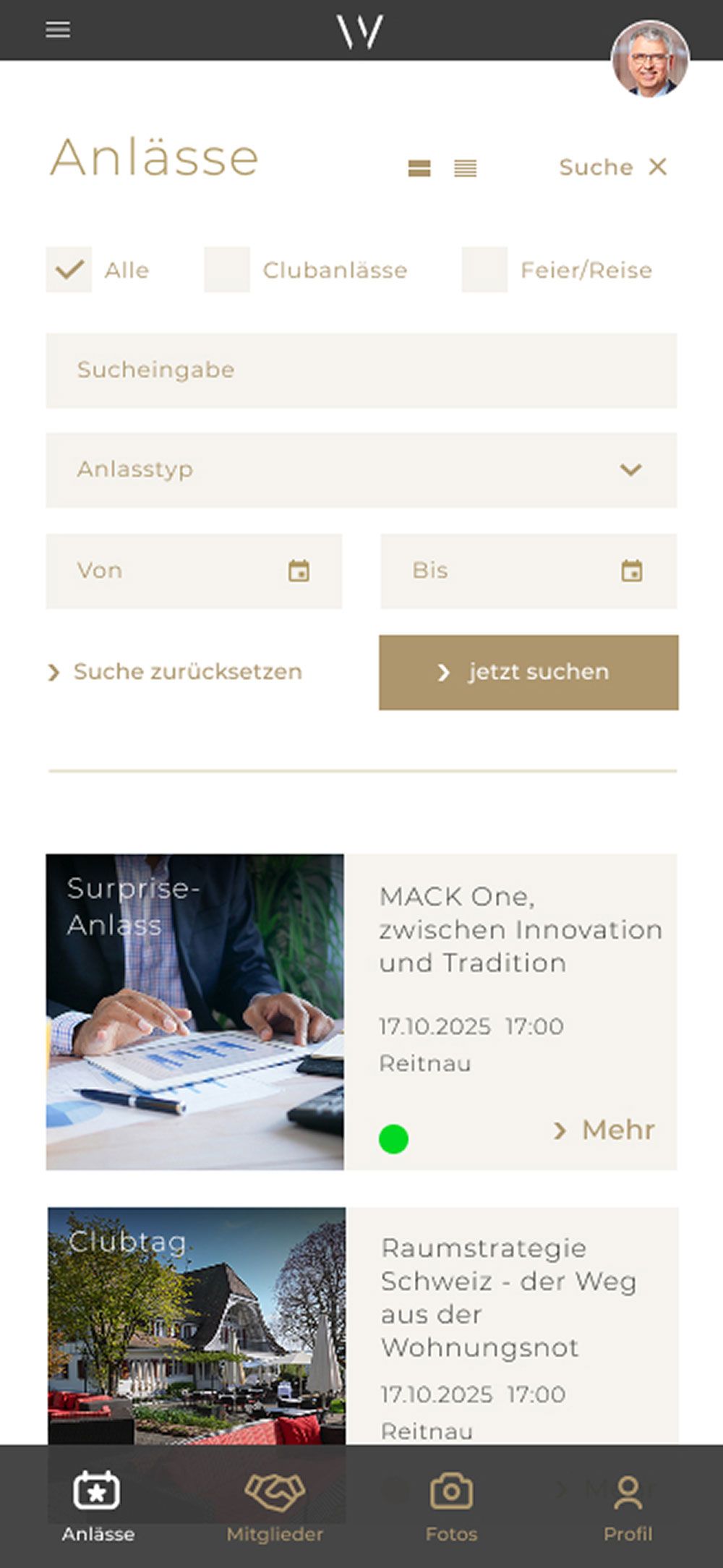The height and width of the screenshot is (1568, 723).
Task: Tap the jetzt suchen button
Action: [x=529, y=672]
